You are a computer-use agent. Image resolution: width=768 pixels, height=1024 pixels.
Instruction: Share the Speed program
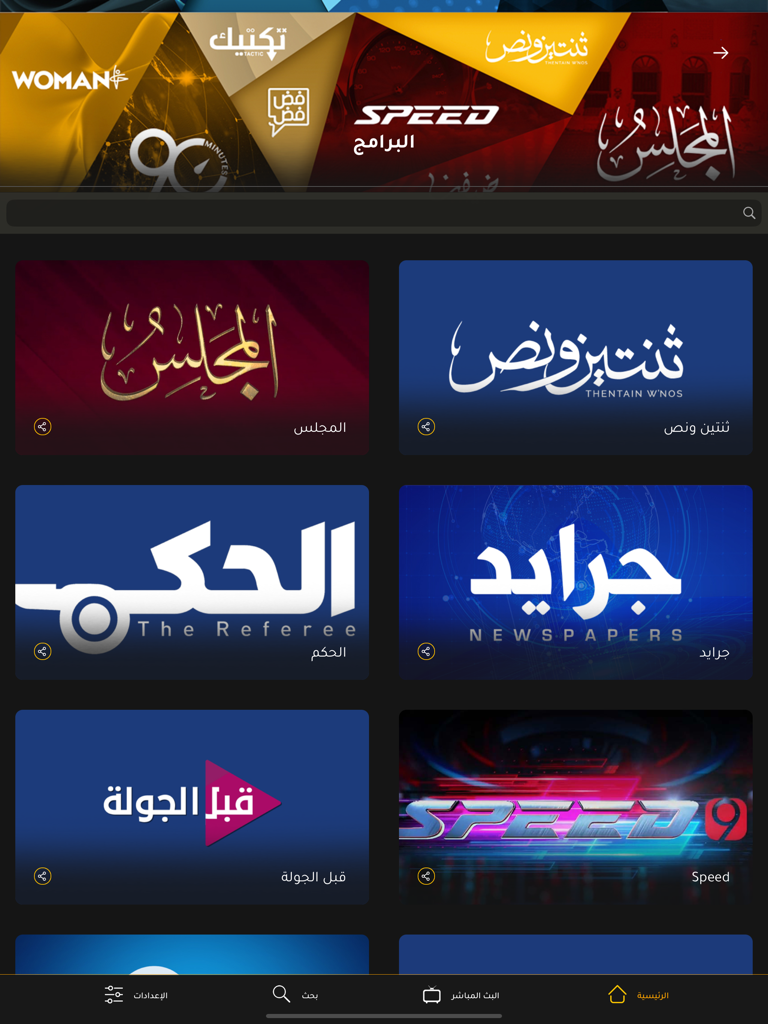point(426,877)
